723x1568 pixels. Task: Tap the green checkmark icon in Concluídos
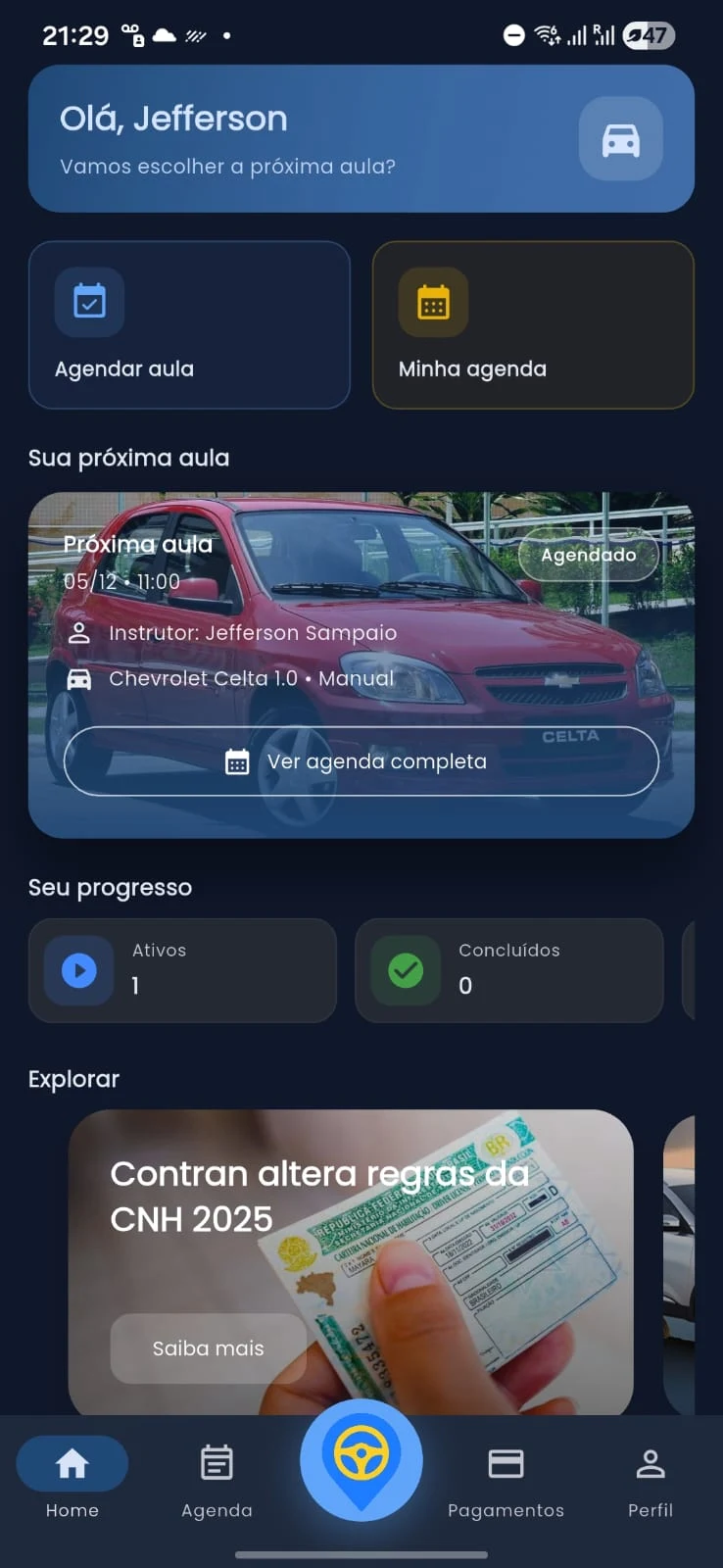[x=405, y=970]
